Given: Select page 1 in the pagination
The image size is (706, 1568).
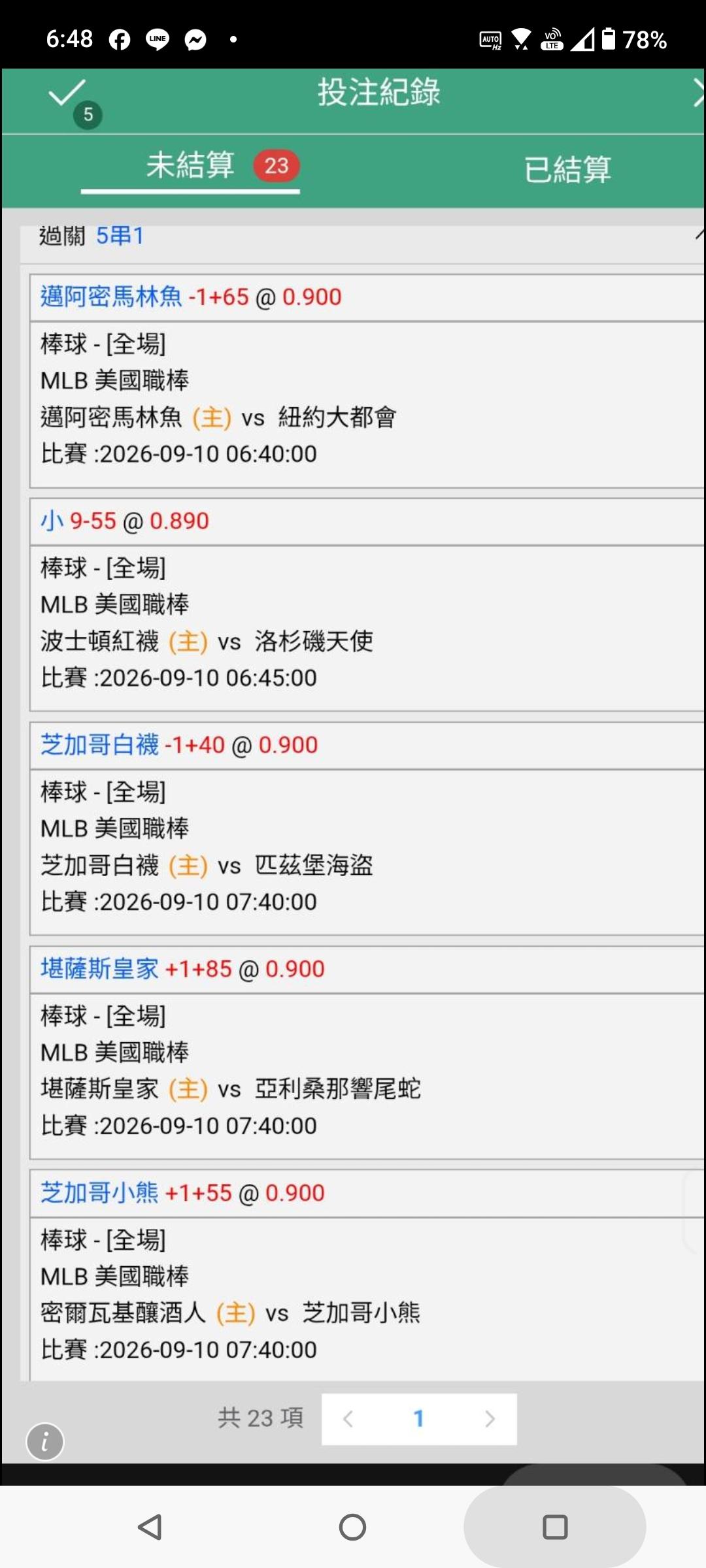Looking at the screenshot, I should (x=419, y=1418).
